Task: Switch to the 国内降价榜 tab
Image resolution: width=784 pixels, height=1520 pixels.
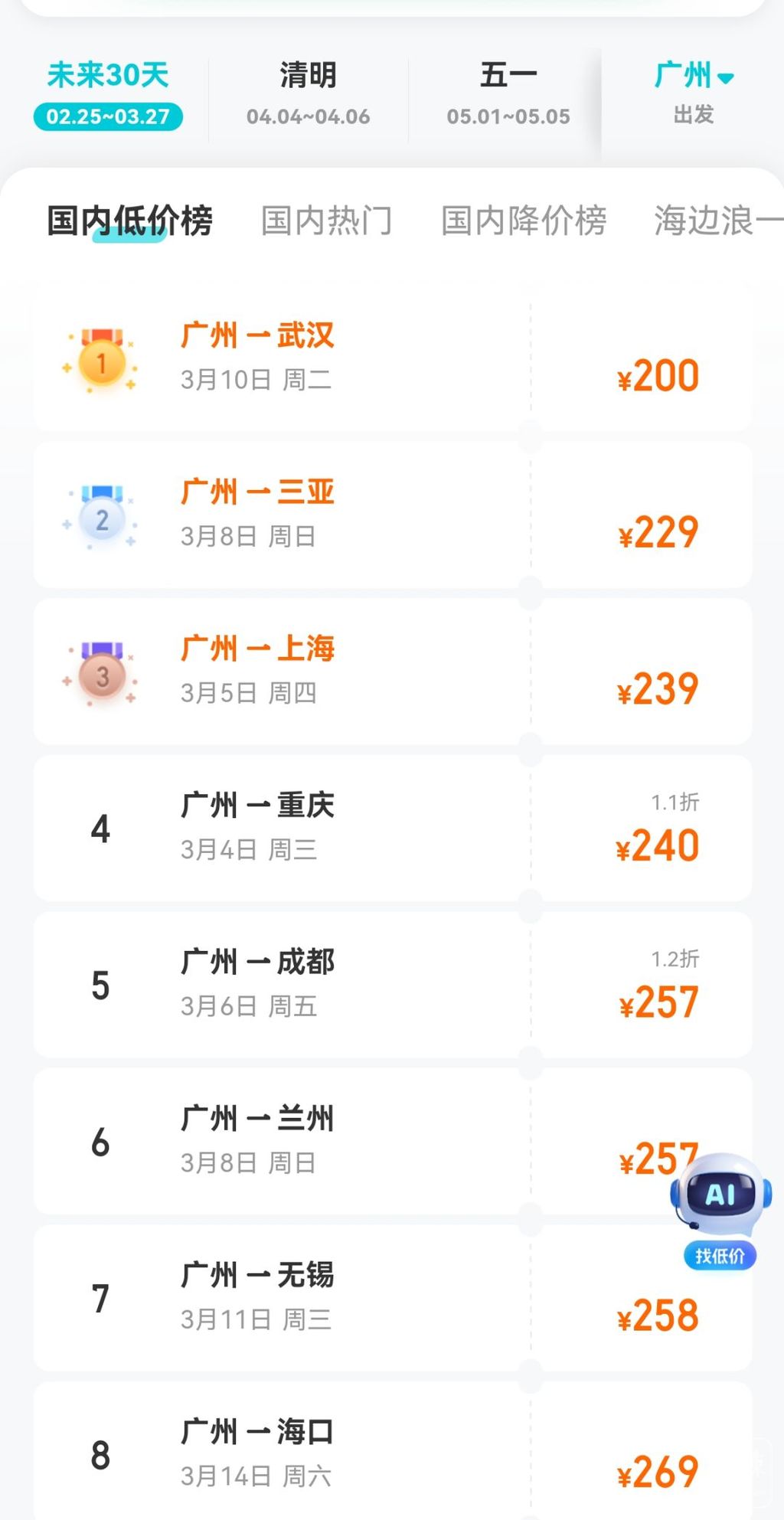Action: tap(524, 221)
